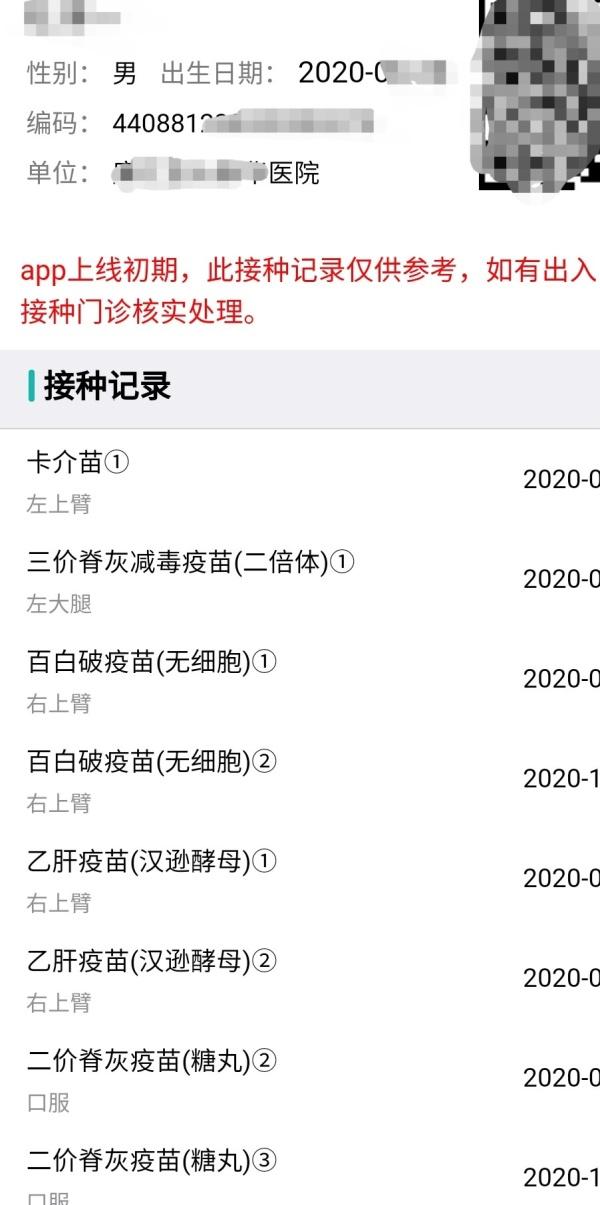This screenshot has height=1205, width=600.
Task: Tap the 二价脊灰疫苗(糖丸)② record
Action: tap(300, 1080)
